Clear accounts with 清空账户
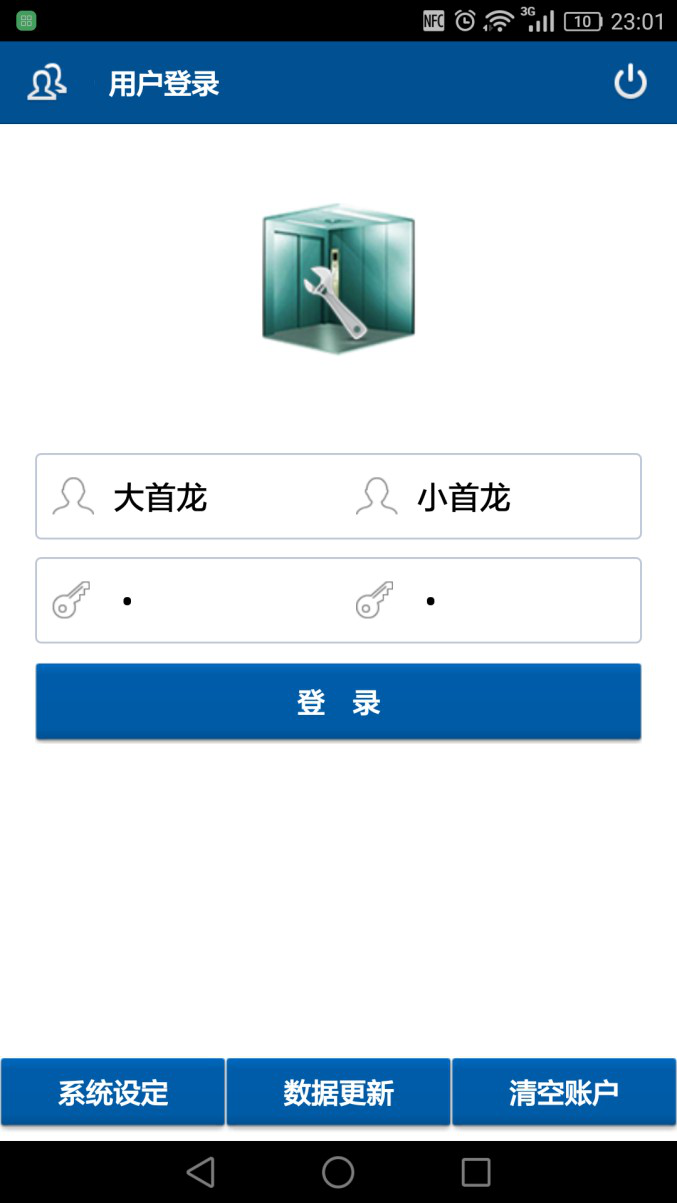677x1203 pixels. pyautogui.click(x=564, y=1092)
